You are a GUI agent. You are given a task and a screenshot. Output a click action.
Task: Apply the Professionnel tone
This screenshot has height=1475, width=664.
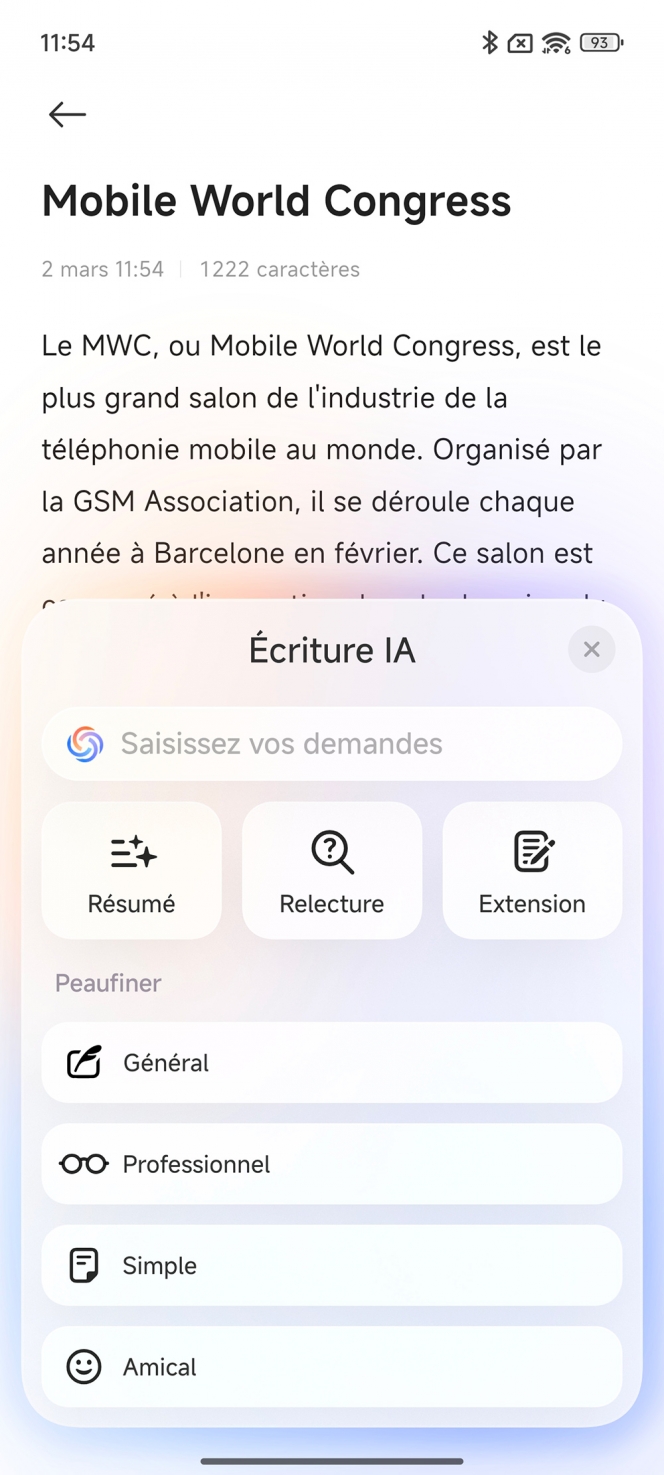pyautogui.click(x=332, y=1164)
